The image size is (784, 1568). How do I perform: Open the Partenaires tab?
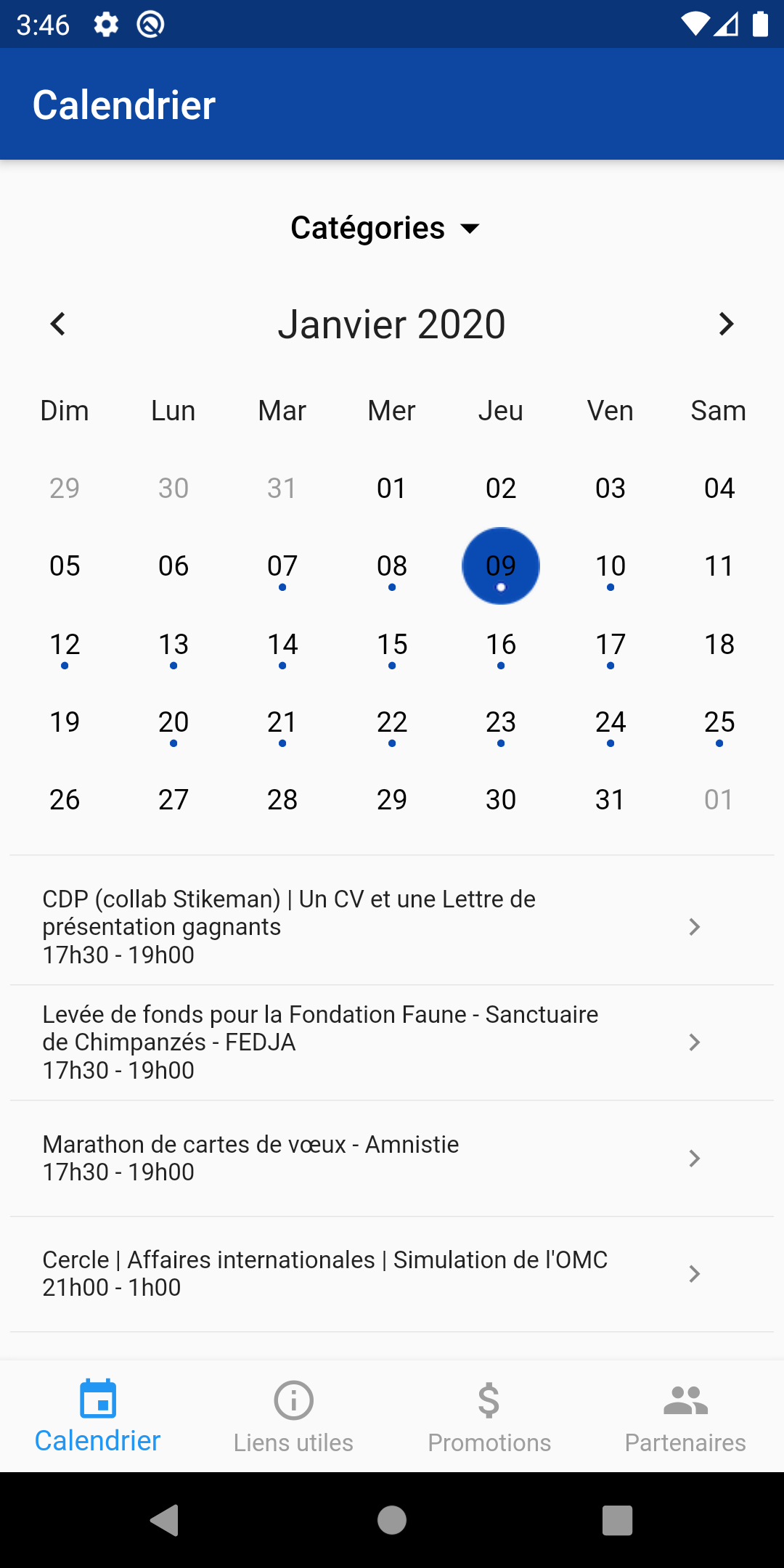click(x=685, y=1417)
